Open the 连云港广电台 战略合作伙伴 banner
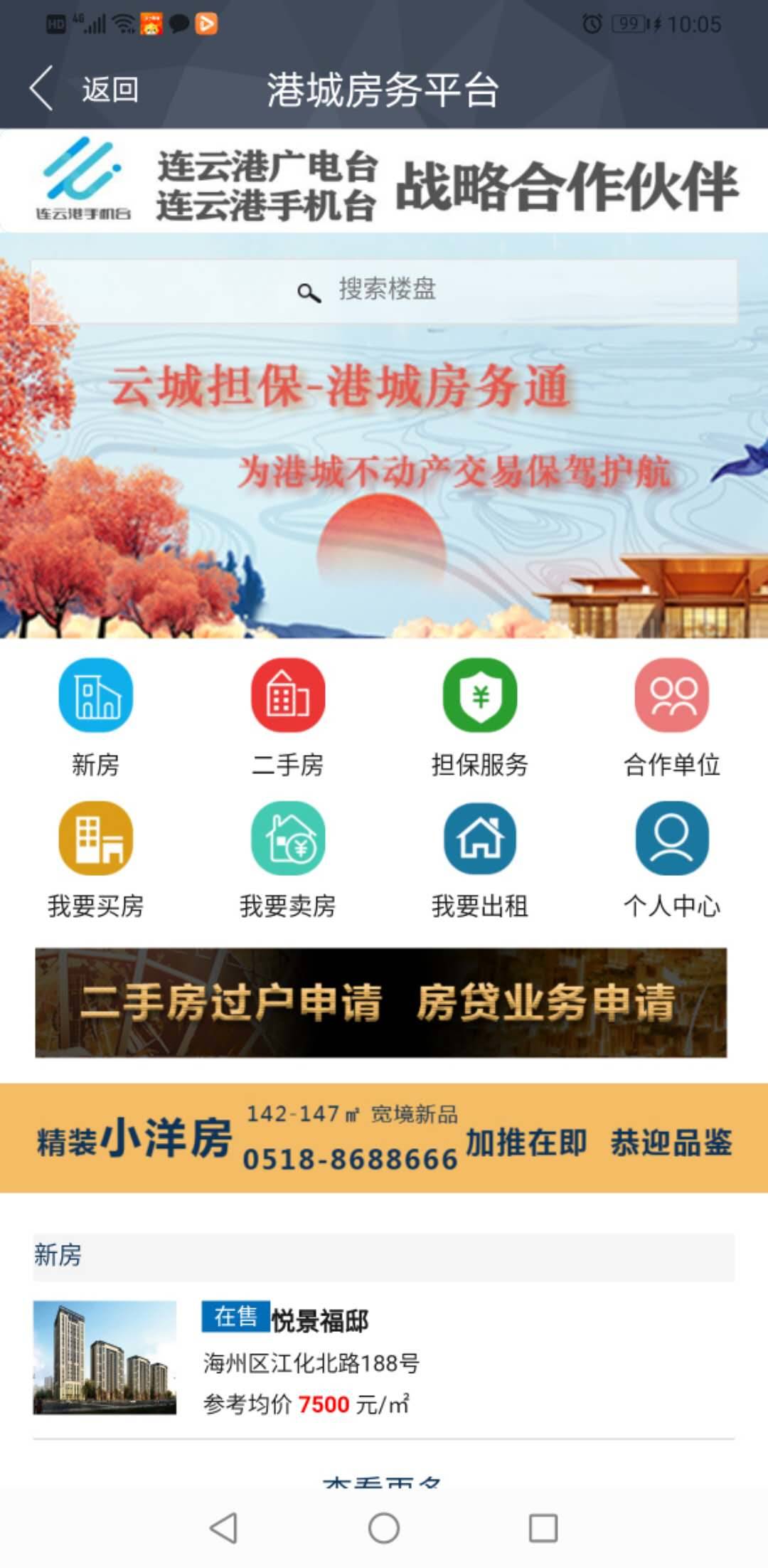 [x=384, y=182]
